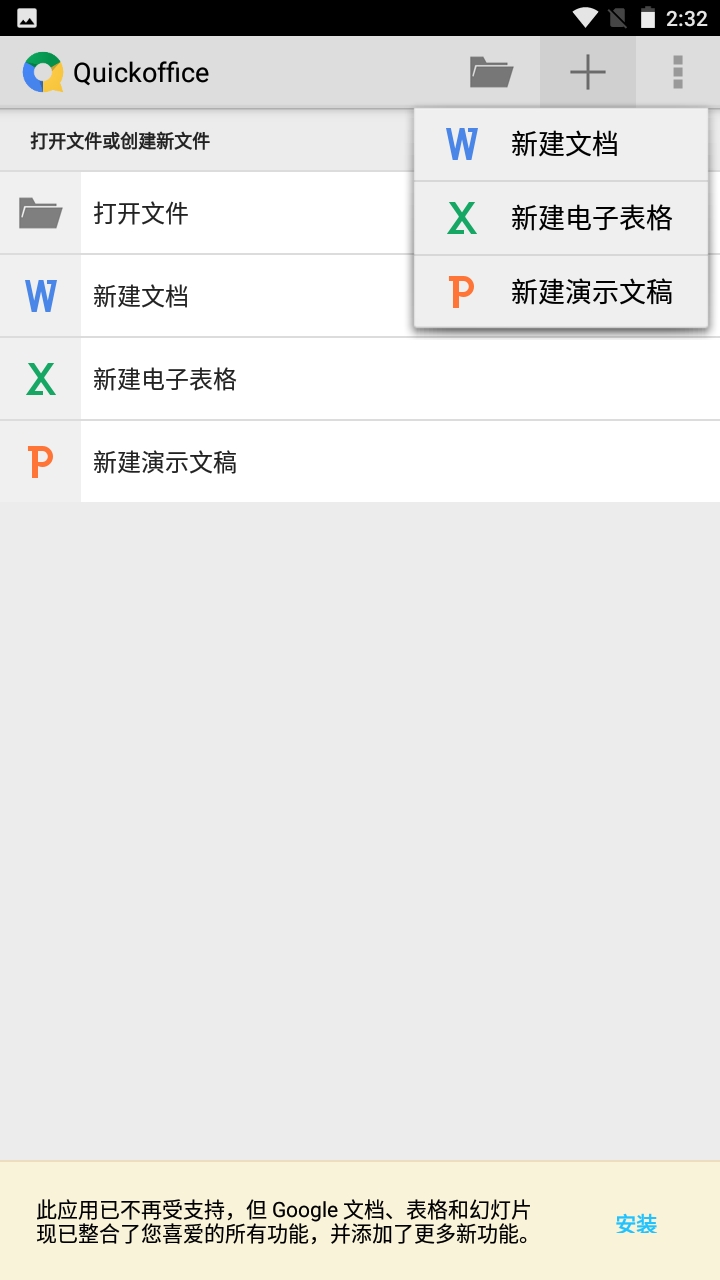Click the orange P icon in the popup menu
This screenshot has width=720, height=1280.
click(461, 292)
